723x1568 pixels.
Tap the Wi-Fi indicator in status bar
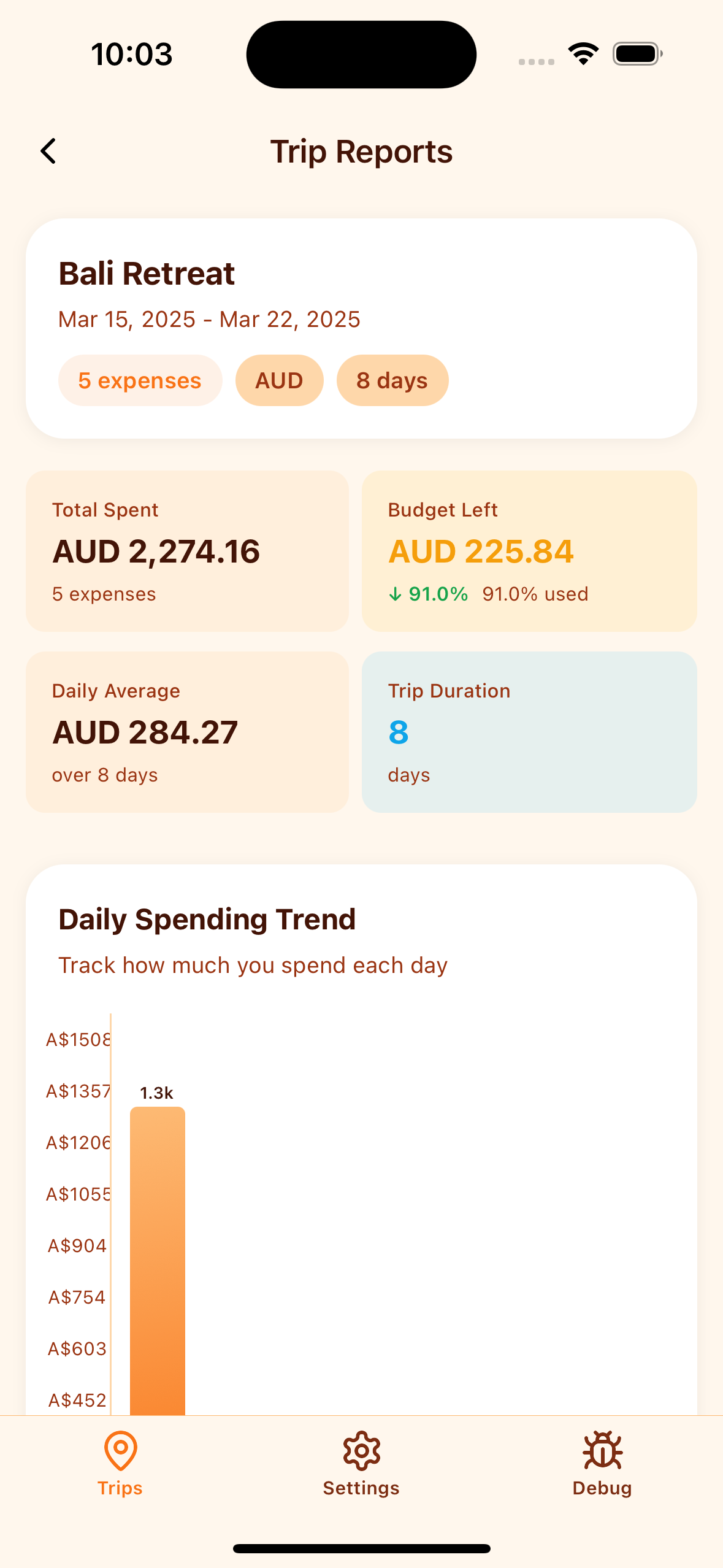click(582, 53)
